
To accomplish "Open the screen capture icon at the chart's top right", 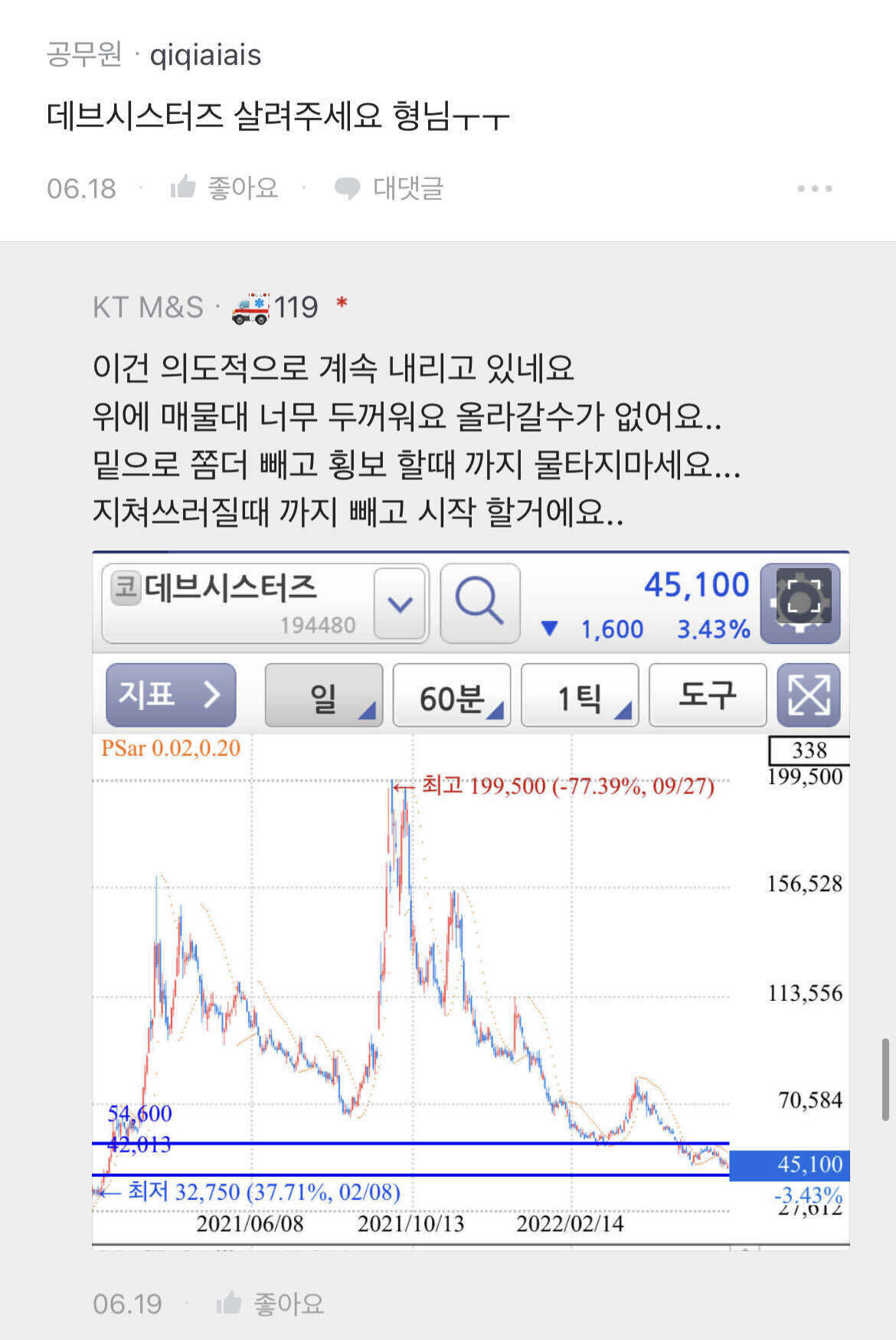I will click(801, 603).
